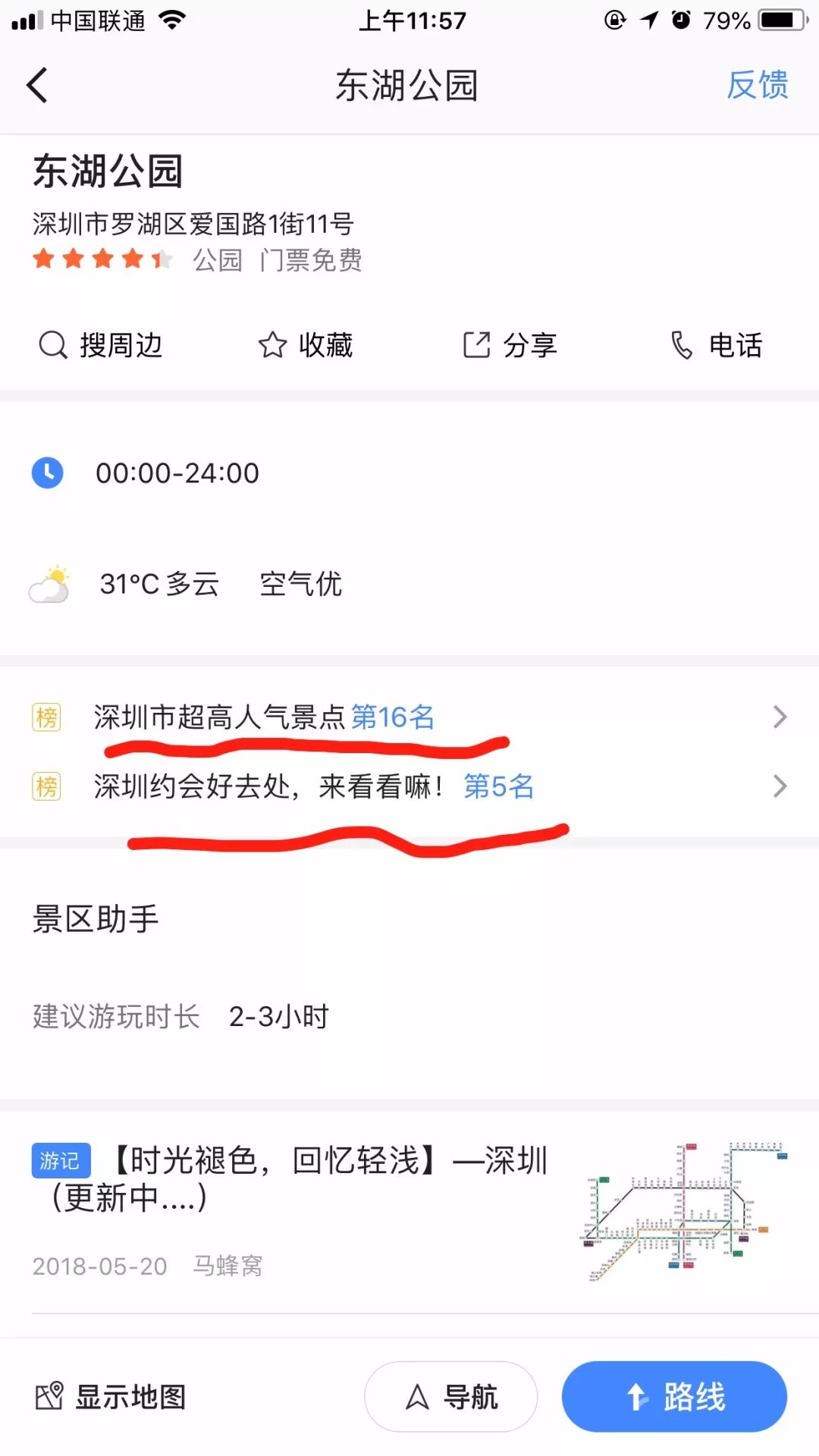Tap the clock icon beside opening hours
819x1456 pixels.
48,472
